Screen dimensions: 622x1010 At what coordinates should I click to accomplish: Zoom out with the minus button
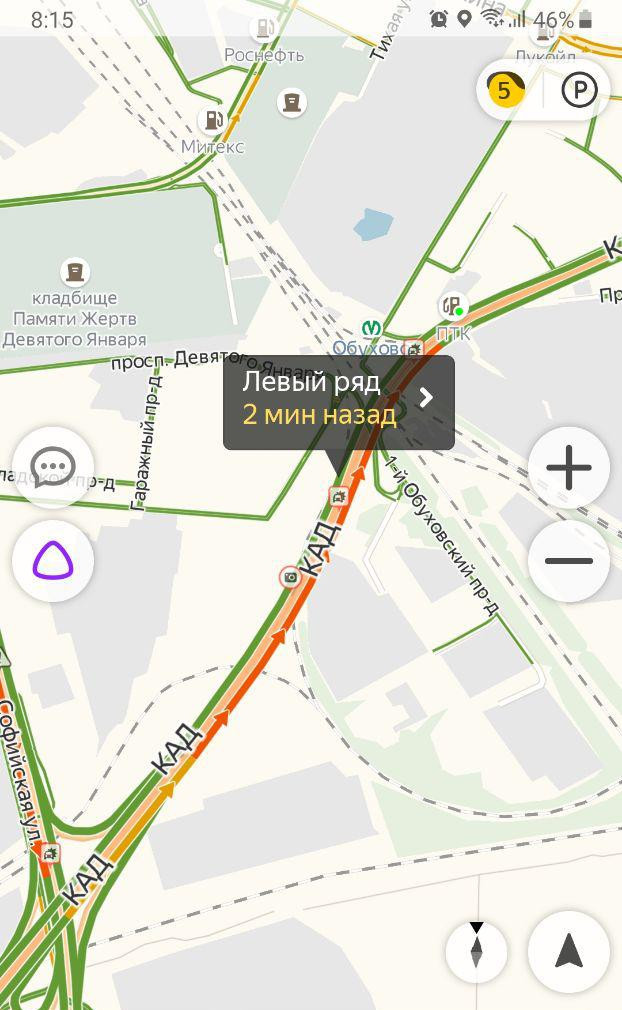tap(569, 560)
